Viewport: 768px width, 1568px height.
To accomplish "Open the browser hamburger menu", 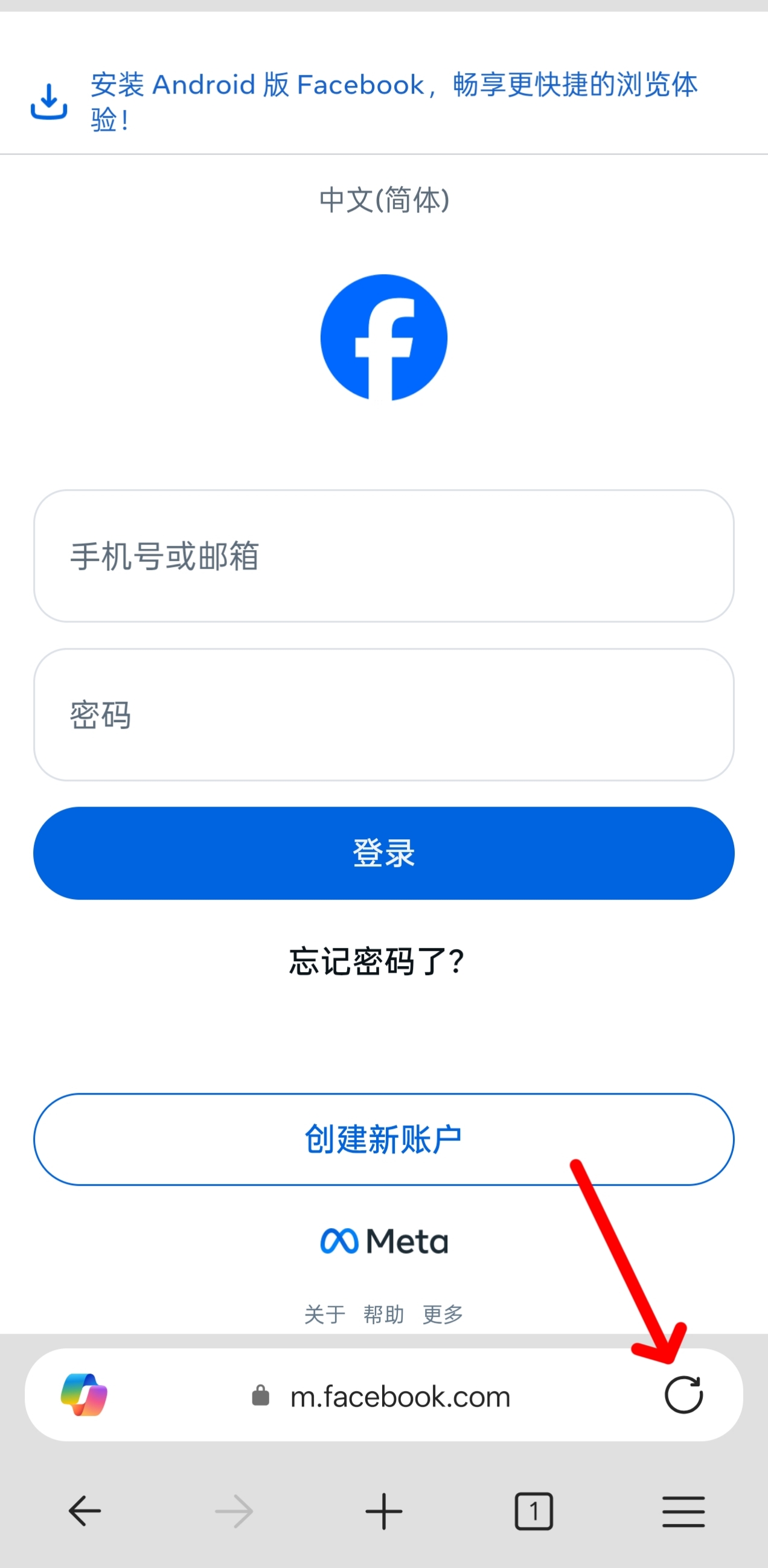I will [683, 1511].
